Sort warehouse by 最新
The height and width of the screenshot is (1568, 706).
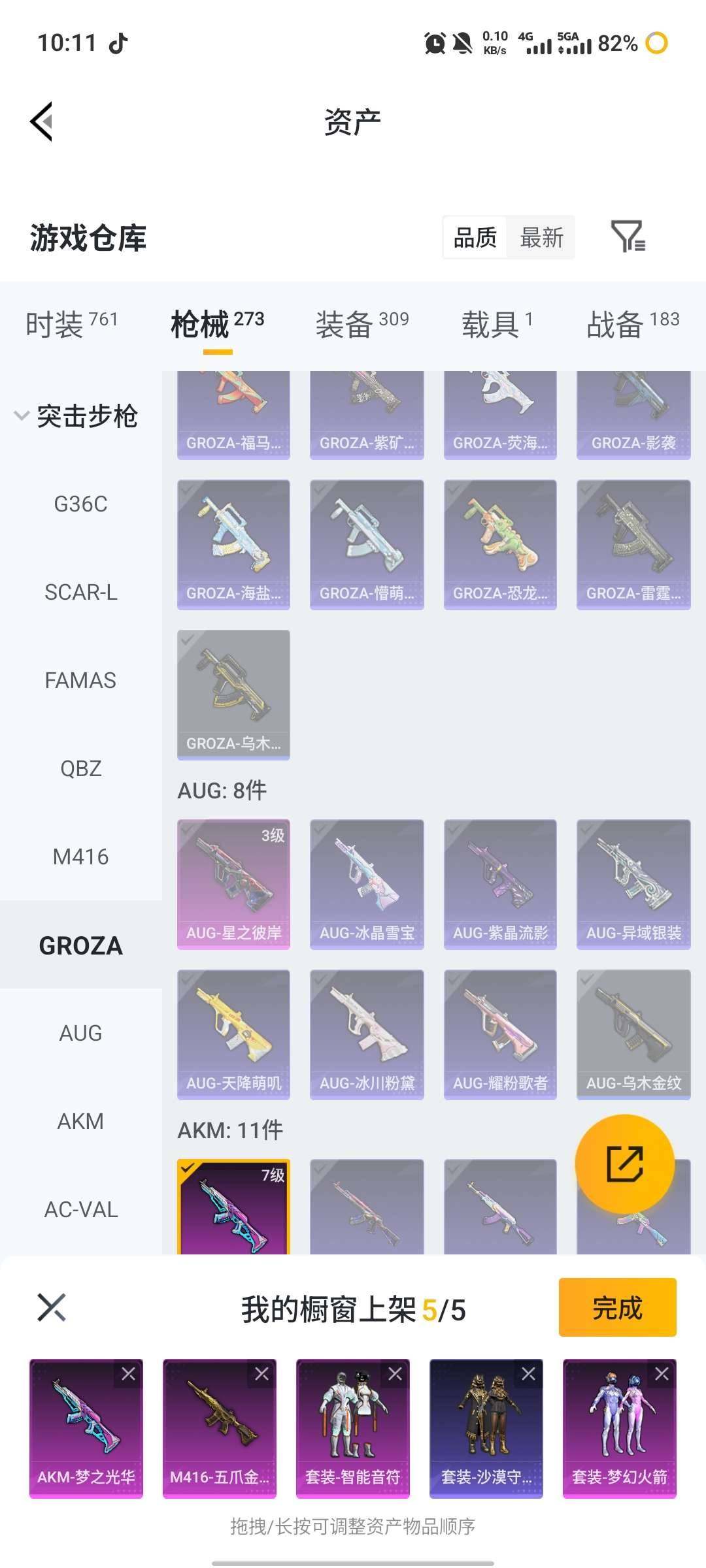click(541, 238)
